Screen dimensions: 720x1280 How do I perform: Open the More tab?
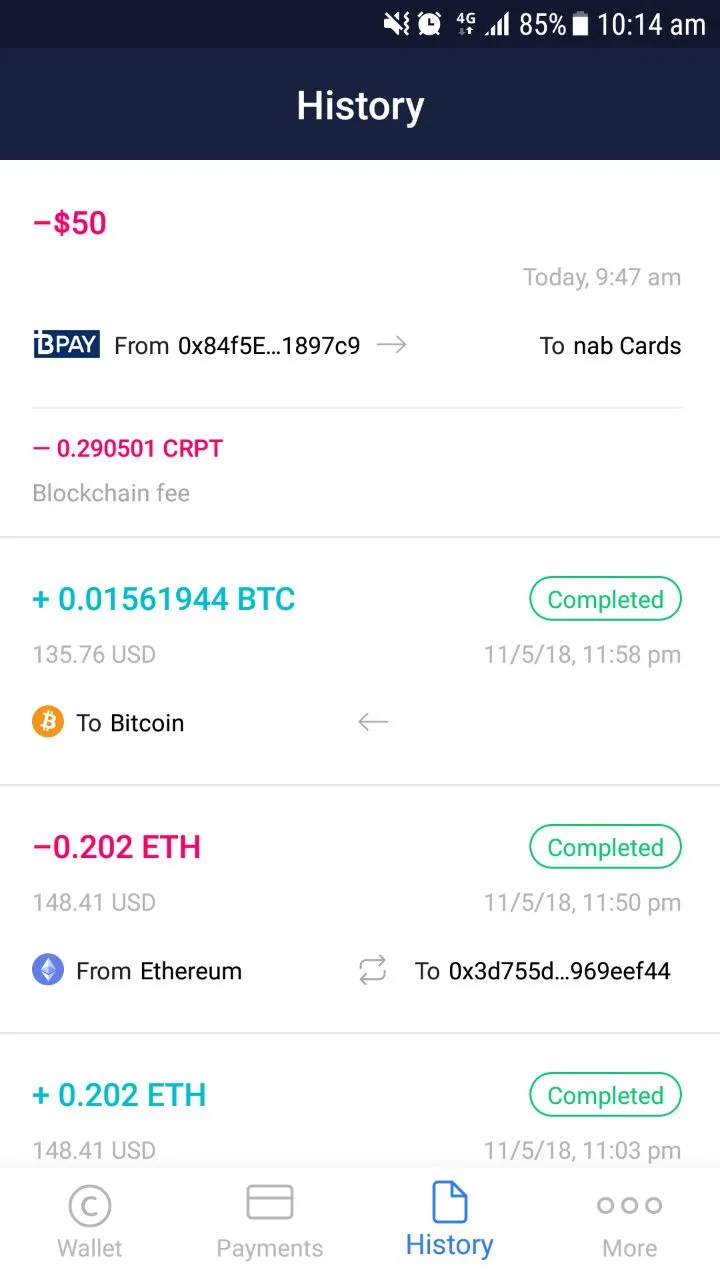(x=629, y=1221)
